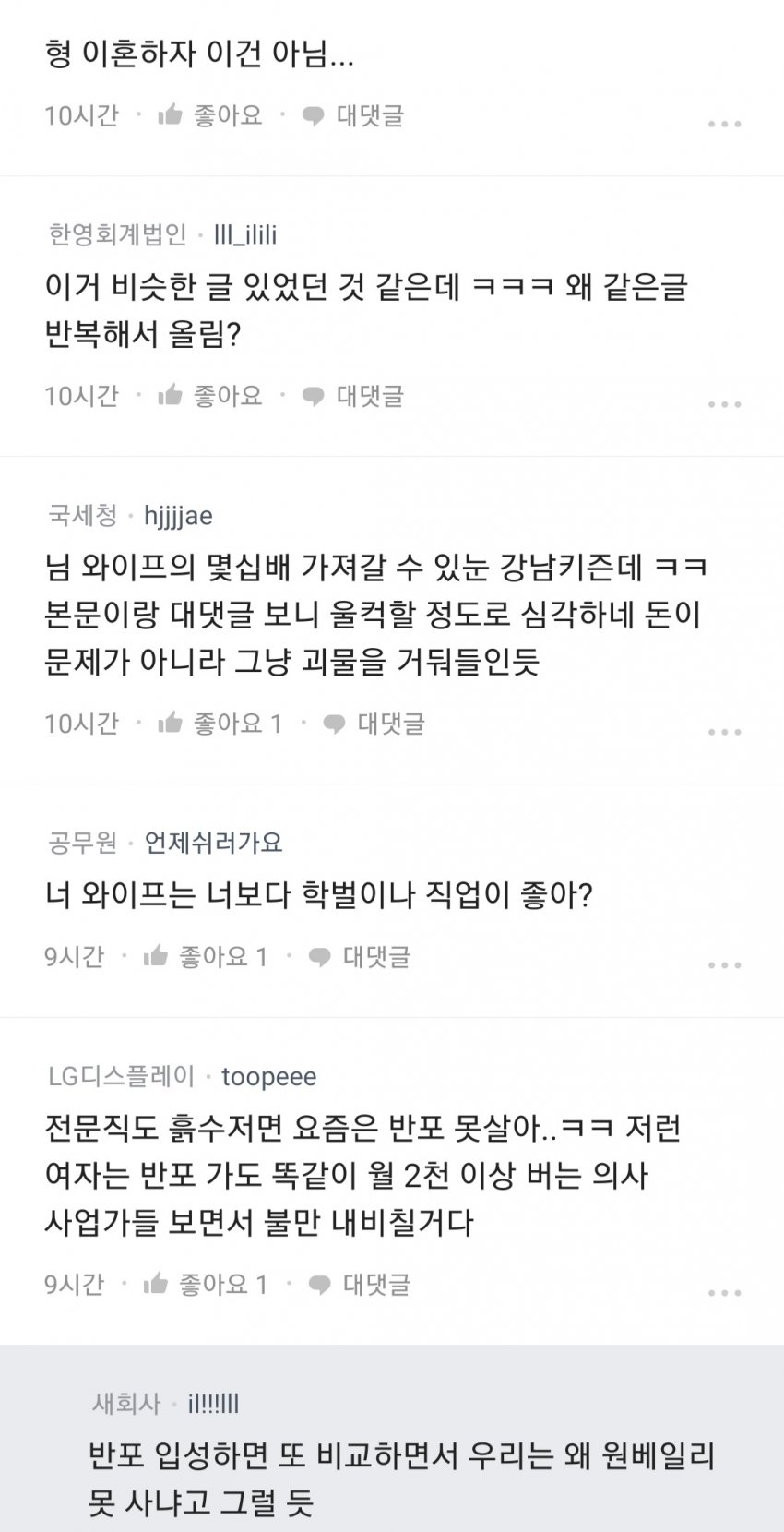Click the thumbs-up icon on hjjjjae's comment
784x1532 pixels.
click(x=170, y=725)
